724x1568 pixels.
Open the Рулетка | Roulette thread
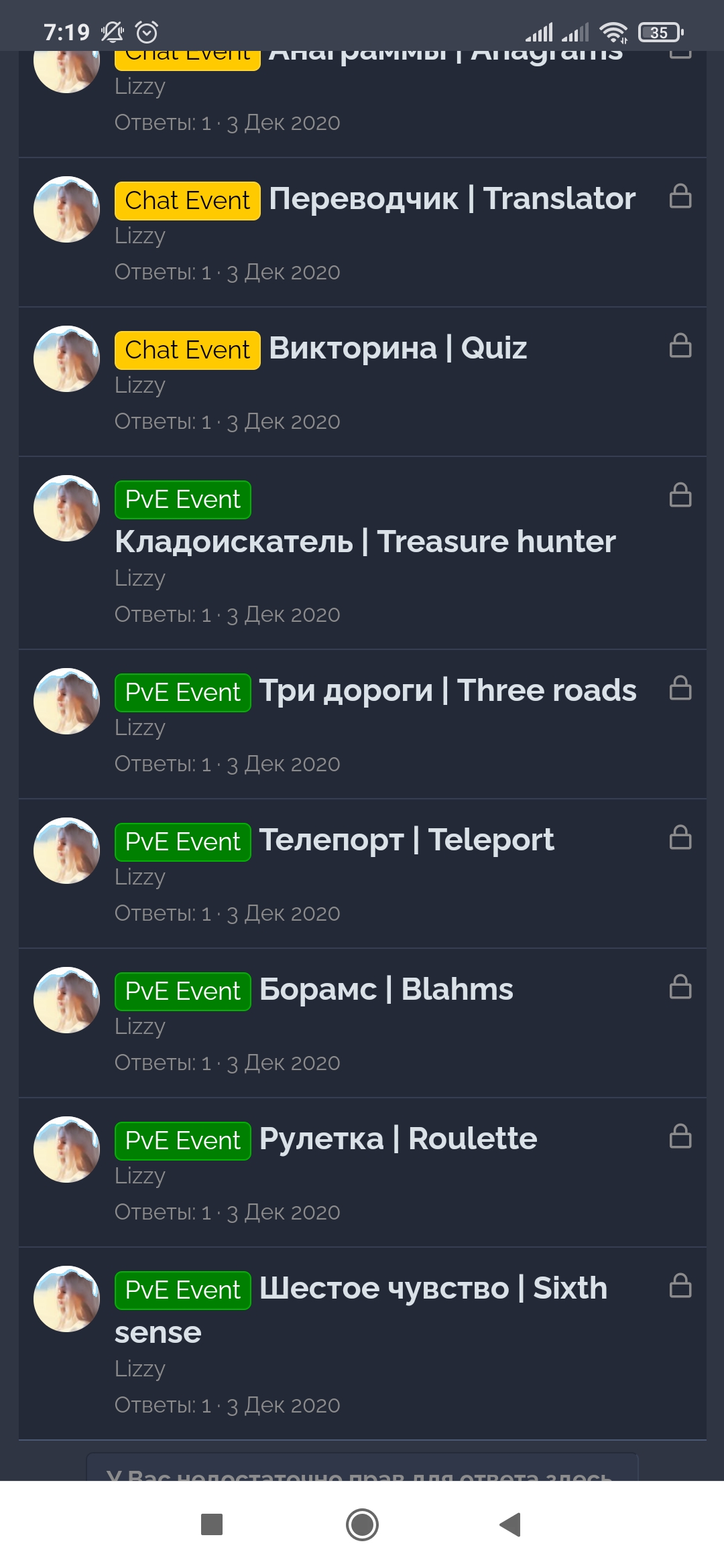point(398,1139)
